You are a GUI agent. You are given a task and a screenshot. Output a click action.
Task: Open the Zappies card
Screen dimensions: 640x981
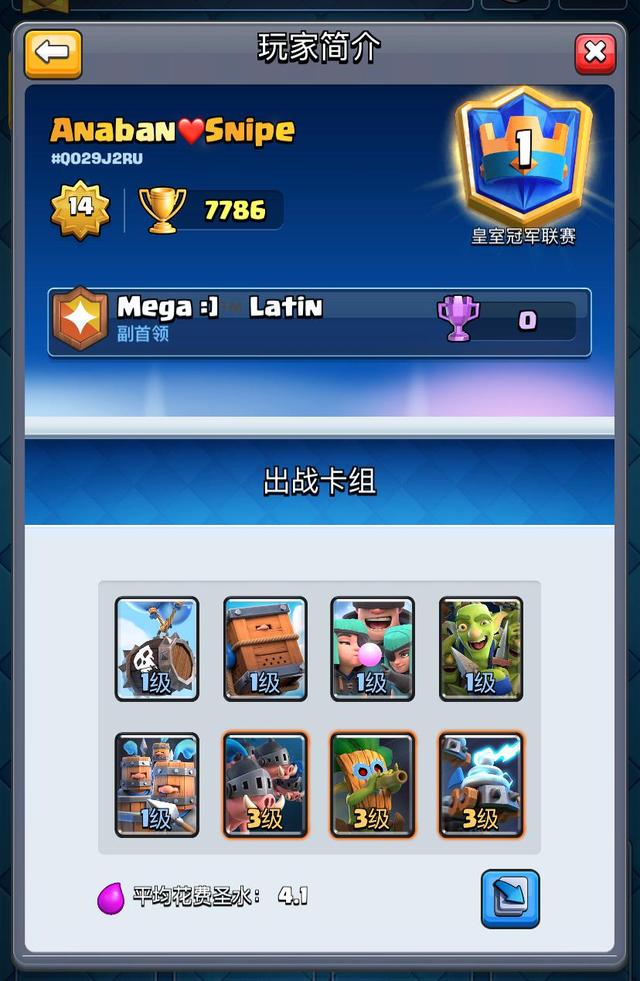[481, 784]
